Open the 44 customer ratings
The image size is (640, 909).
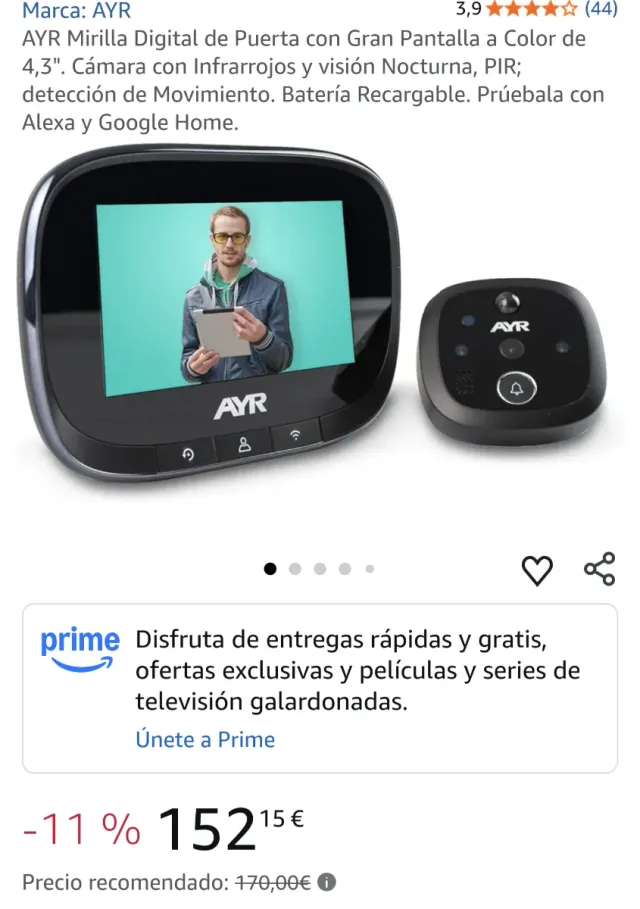pos(600,9)
